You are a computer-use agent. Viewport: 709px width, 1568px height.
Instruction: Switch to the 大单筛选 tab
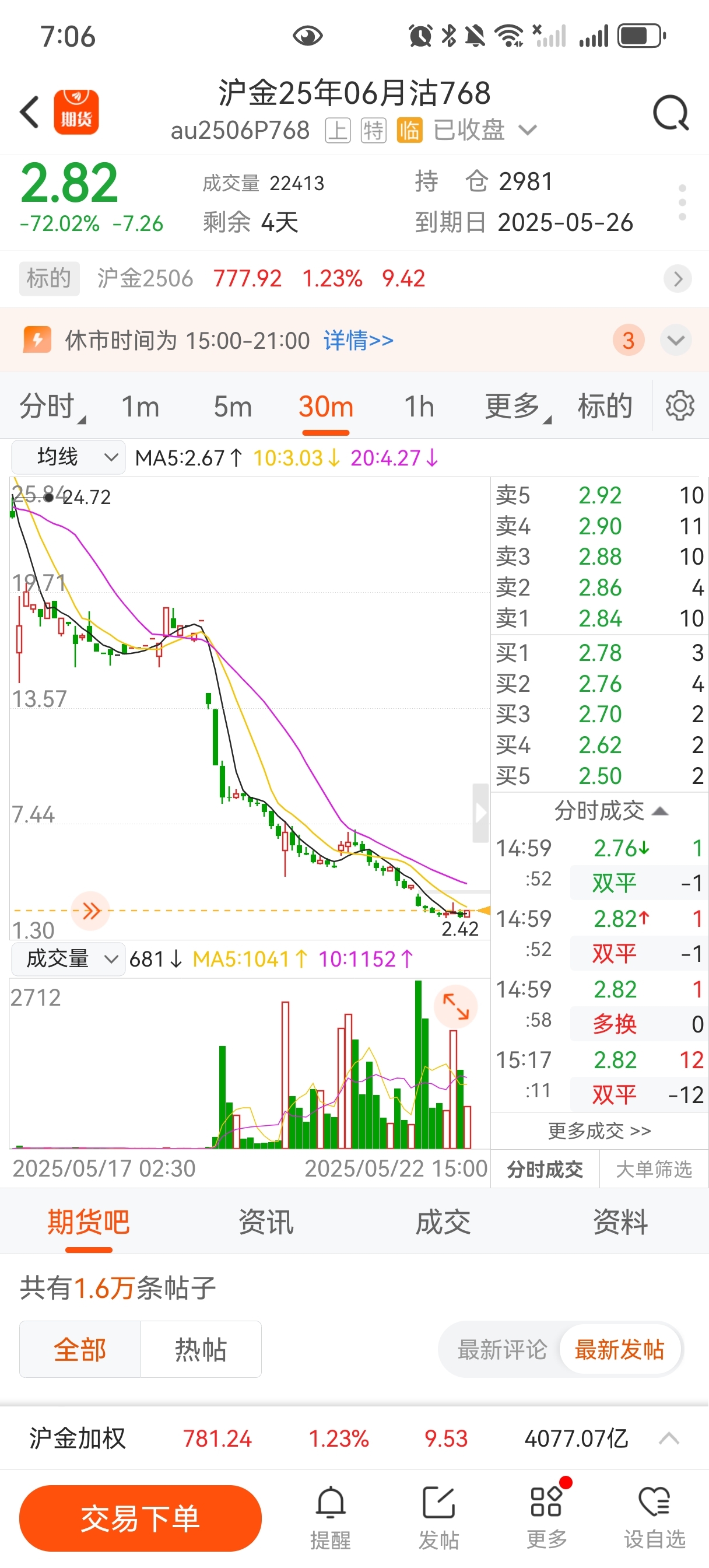tap(654, 1168)
